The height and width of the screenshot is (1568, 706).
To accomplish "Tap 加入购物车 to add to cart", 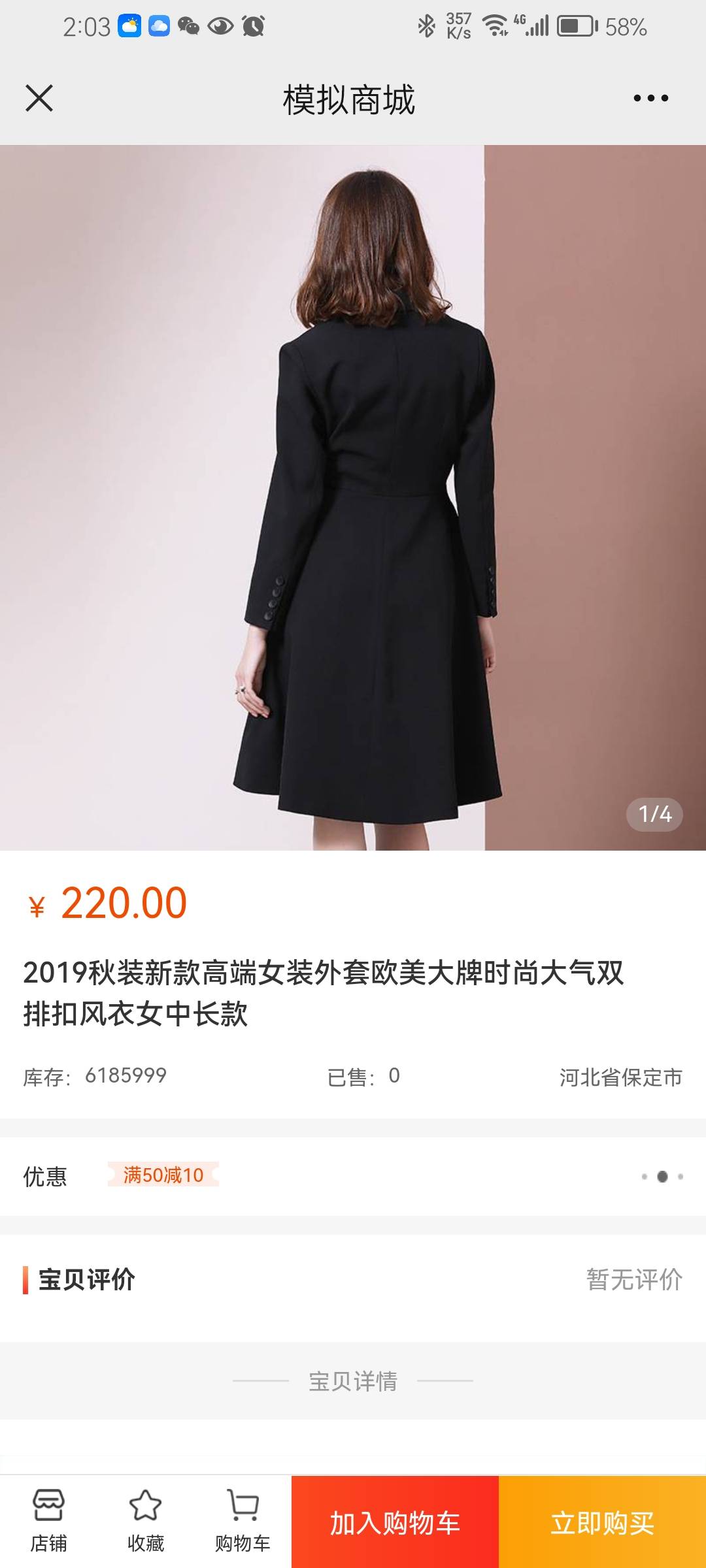I will coord(395,1522).
